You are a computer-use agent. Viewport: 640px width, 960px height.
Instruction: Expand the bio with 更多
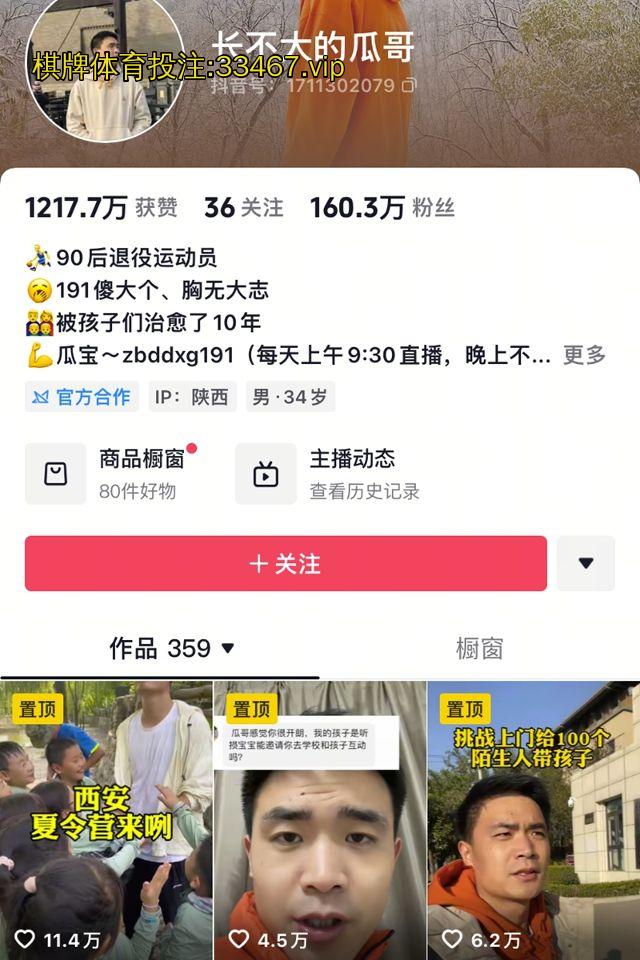(x=584, y=355)
